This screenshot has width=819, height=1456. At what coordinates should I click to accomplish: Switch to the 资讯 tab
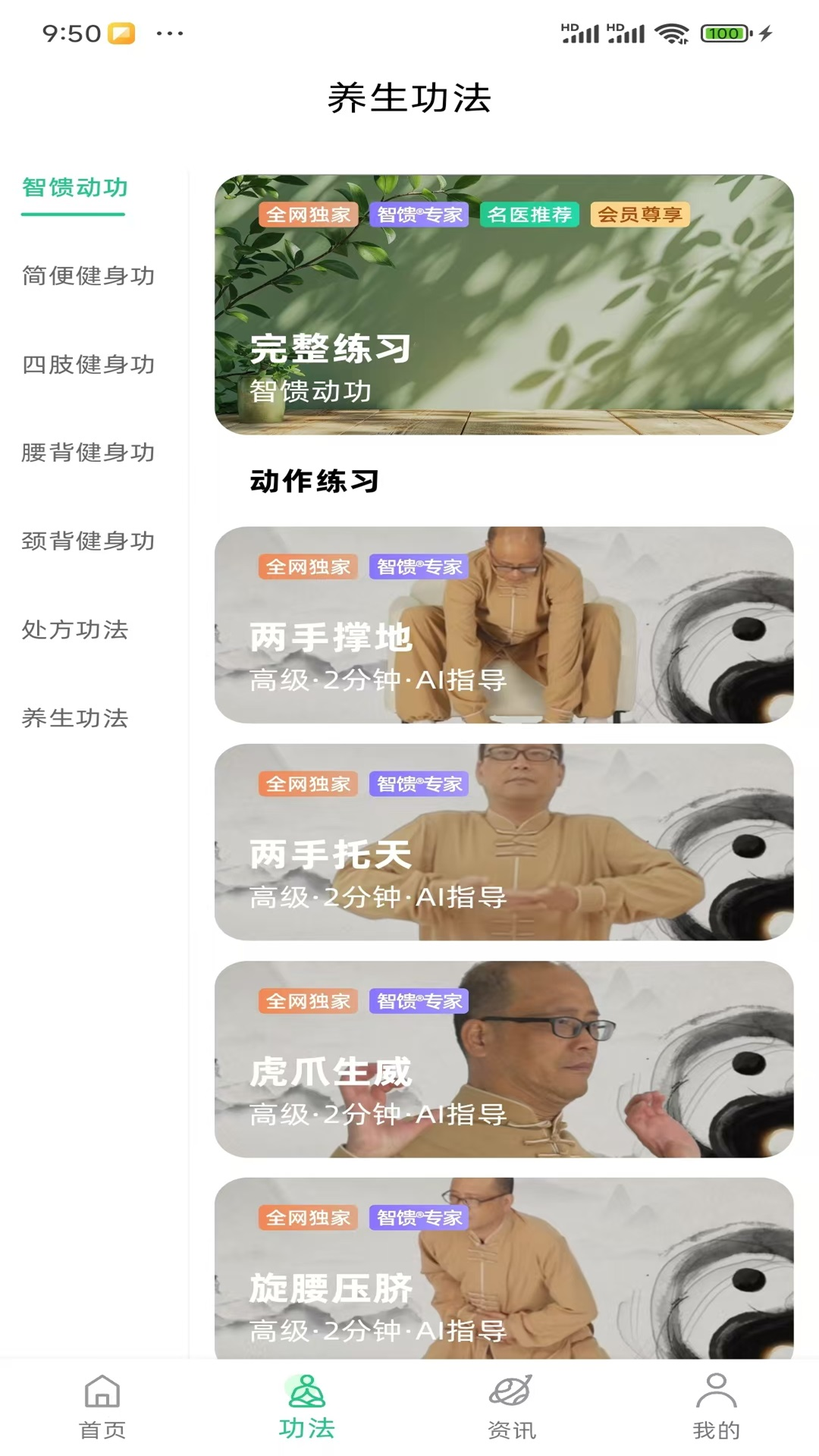pyautogui.click(x=512, y=1407)
